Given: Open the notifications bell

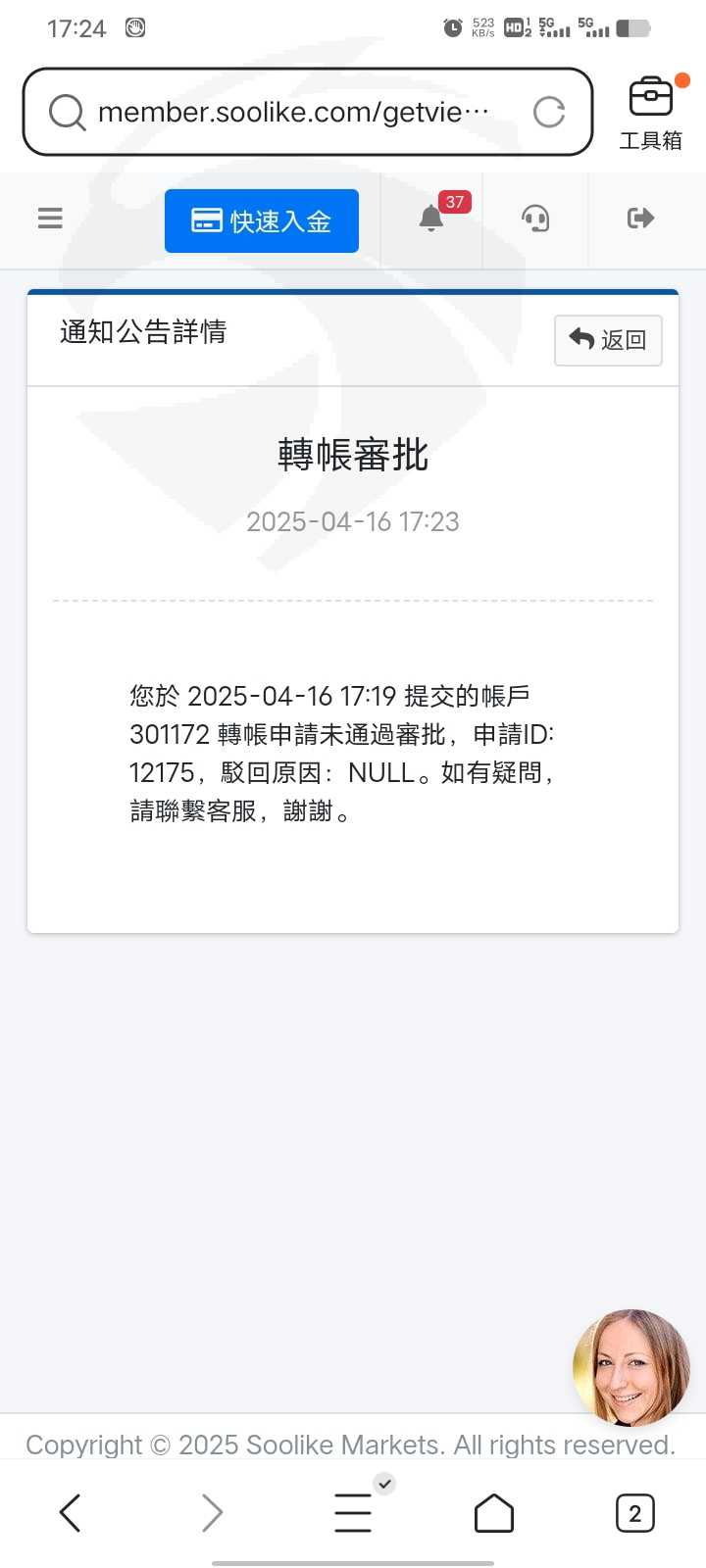Looking at the screenshot, I should (431, 219).
